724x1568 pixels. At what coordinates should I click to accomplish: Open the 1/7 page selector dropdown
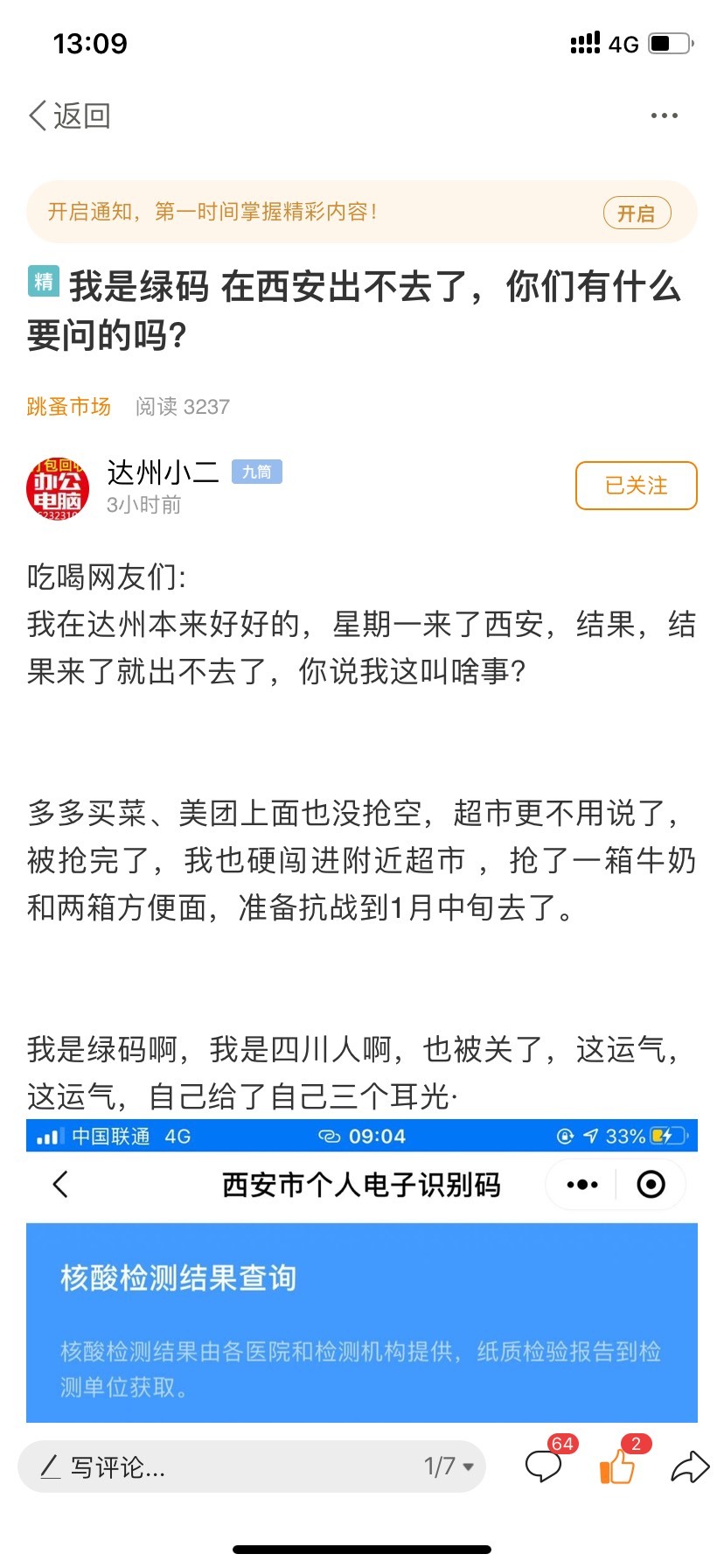coord(449,1466)
